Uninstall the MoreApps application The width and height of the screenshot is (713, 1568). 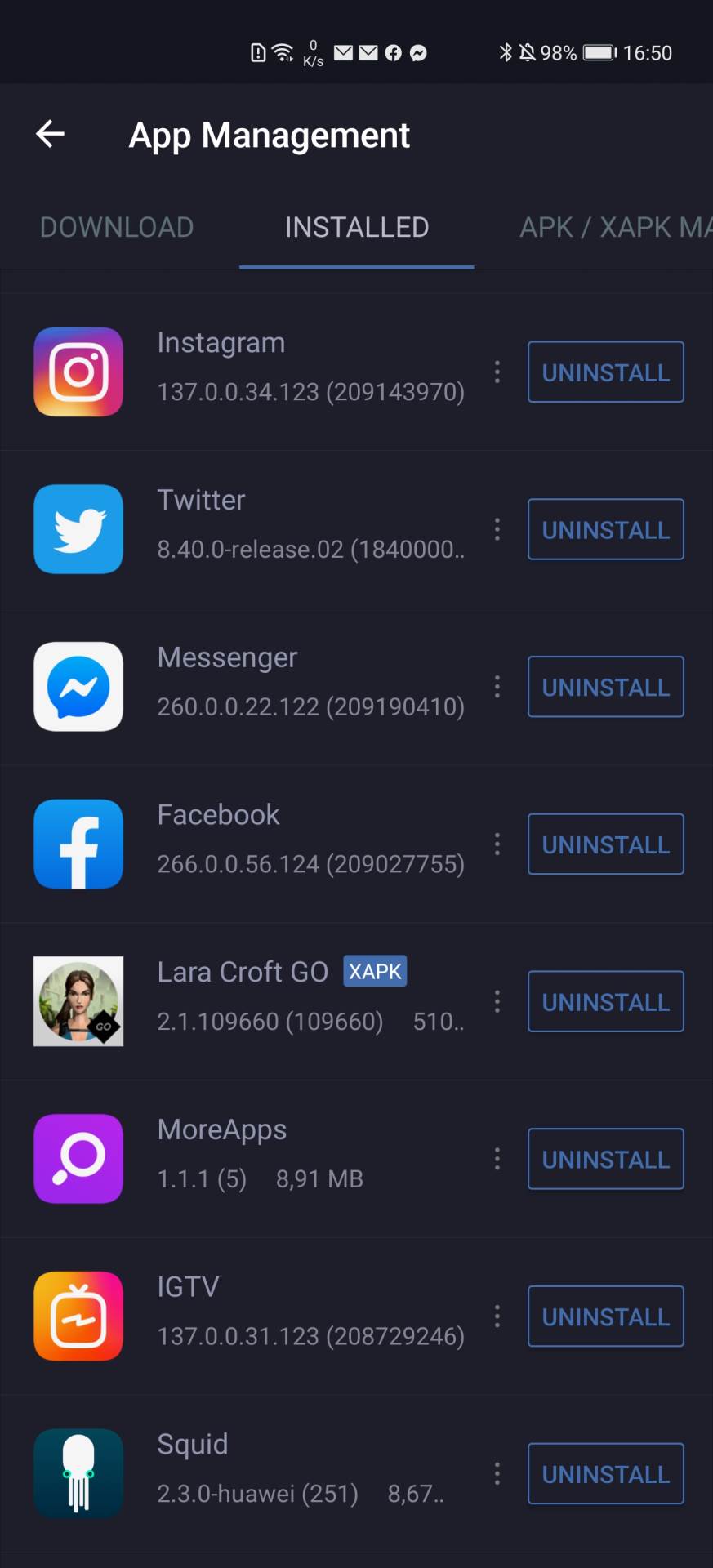click(605, 1159)
